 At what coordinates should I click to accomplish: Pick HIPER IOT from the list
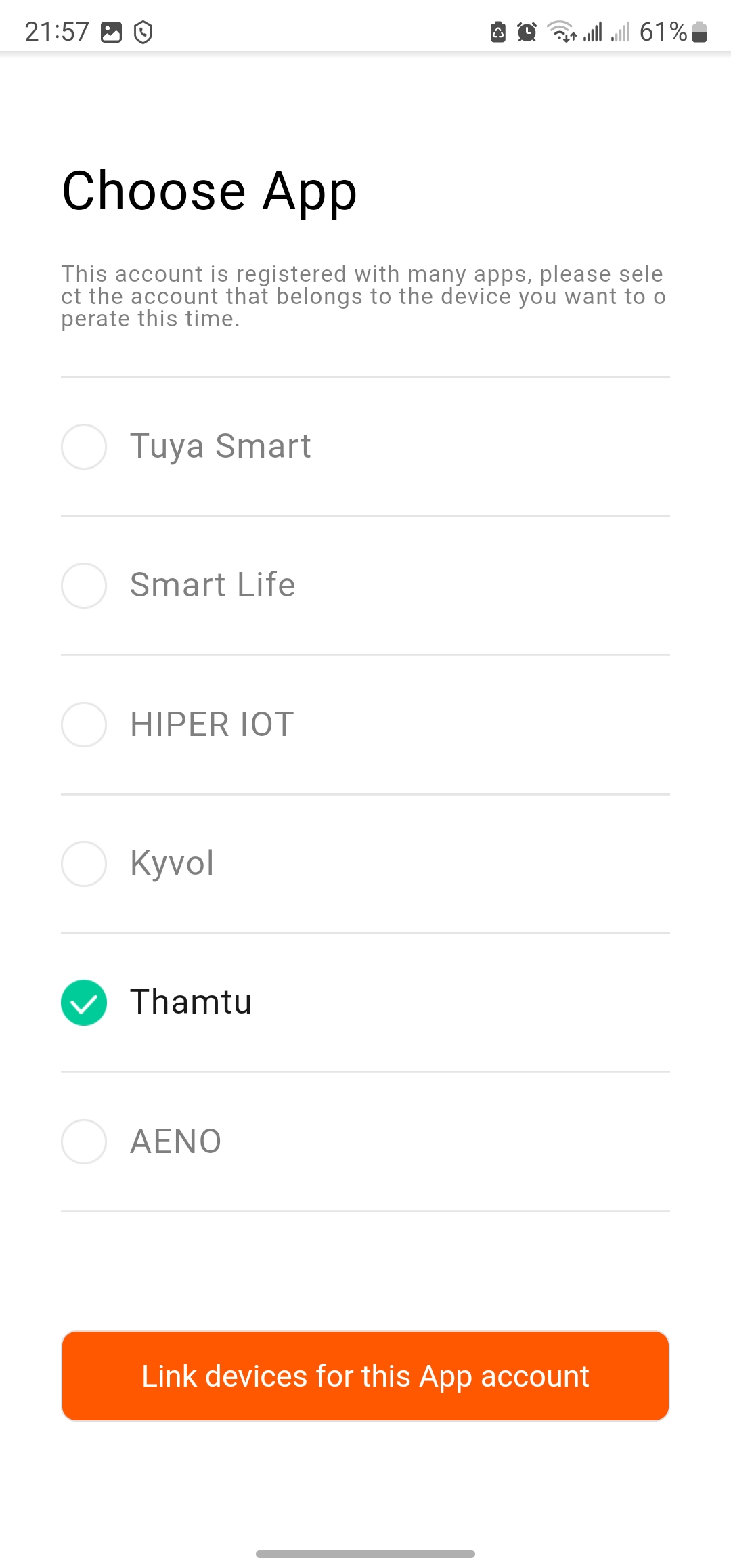(x=365, y=724)
